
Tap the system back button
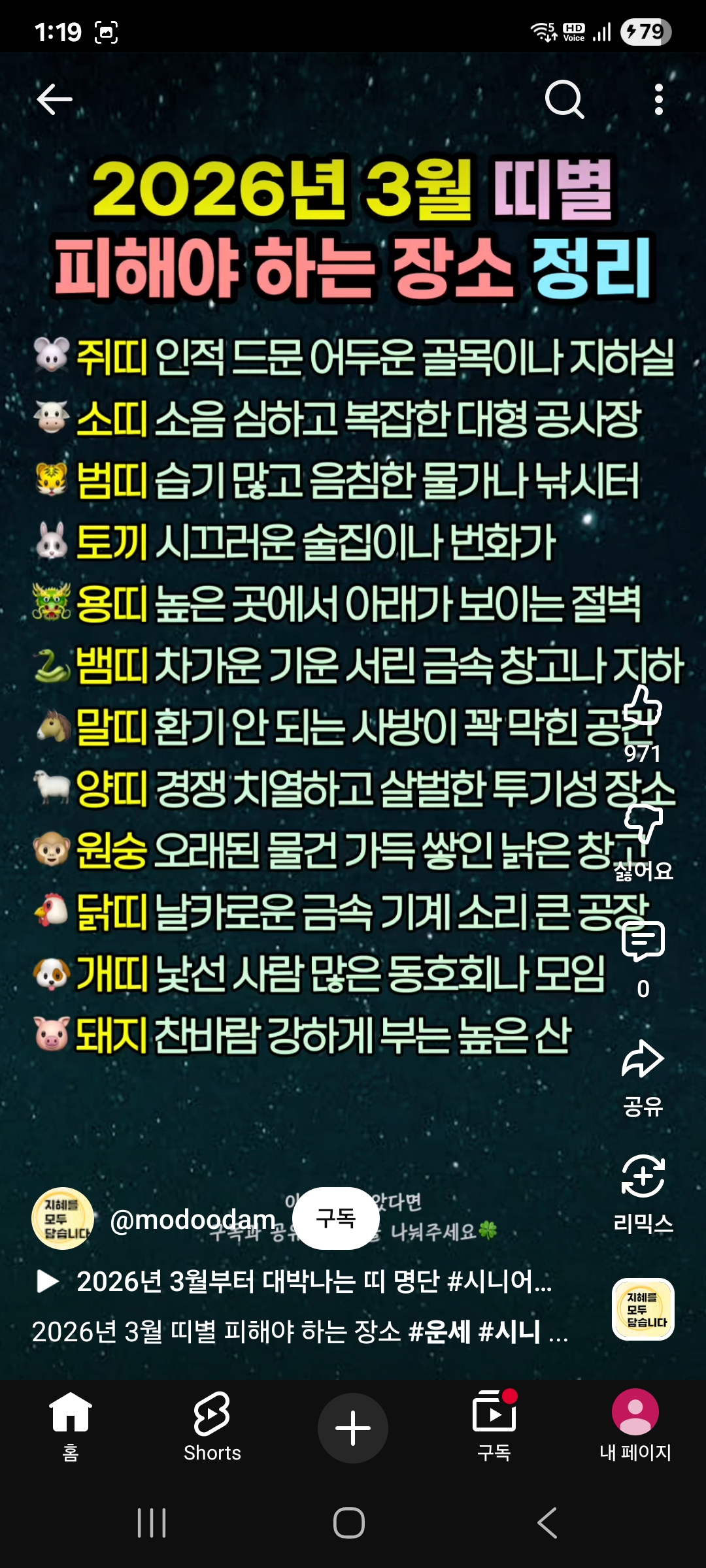(x=547, y=1523)
